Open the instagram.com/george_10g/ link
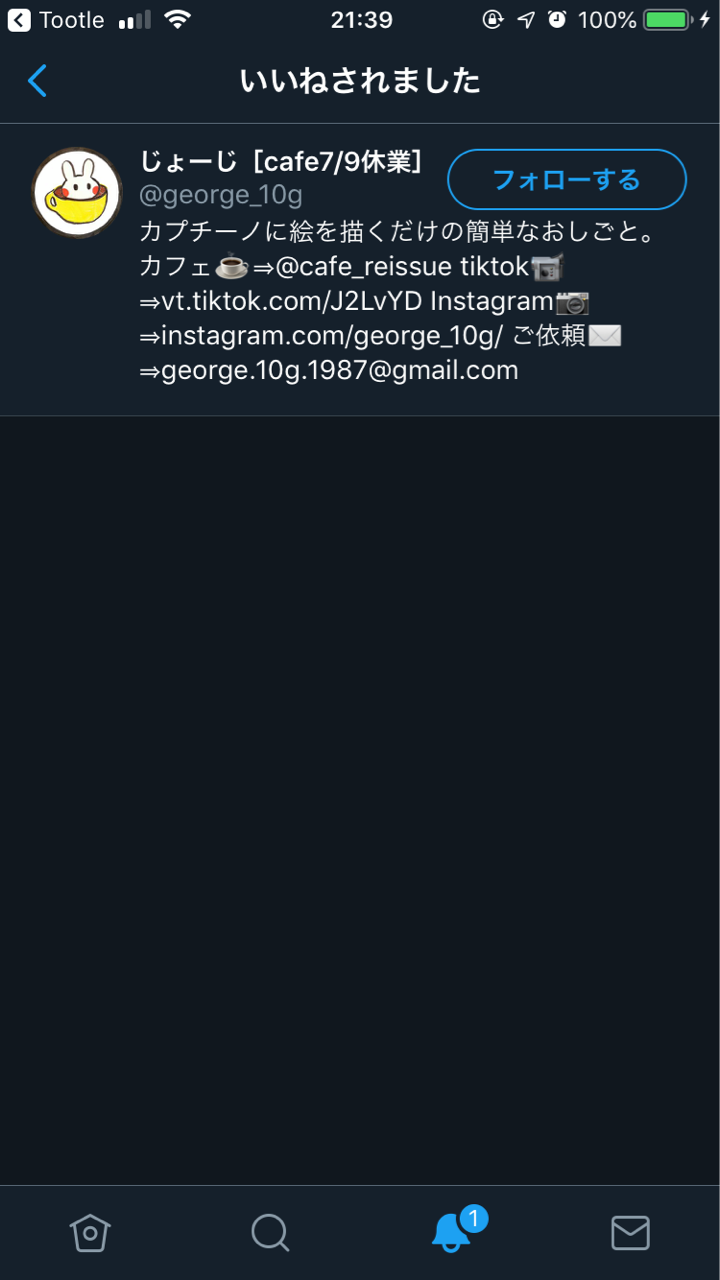 click(331, 335)
